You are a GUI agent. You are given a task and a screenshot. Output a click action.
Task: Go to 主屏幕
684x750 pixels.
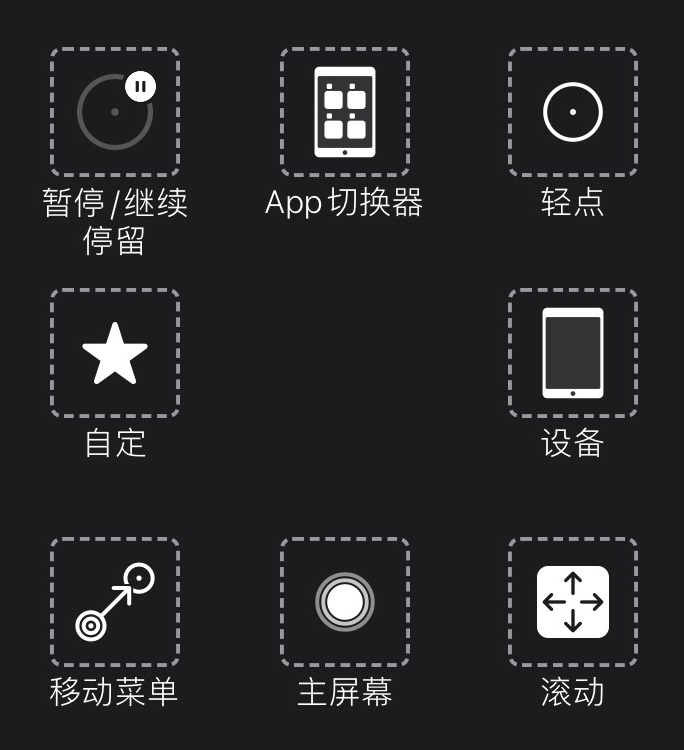coord(345,602)
